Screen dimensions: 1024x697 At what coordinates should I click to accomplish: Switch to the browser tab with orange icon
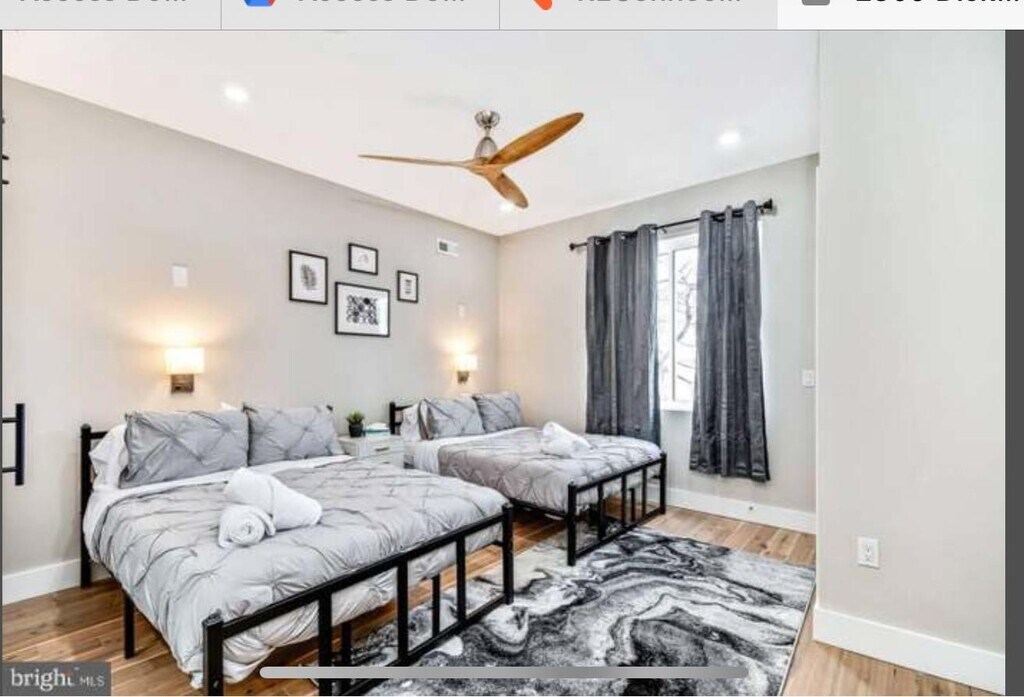[x=638, y=8]
